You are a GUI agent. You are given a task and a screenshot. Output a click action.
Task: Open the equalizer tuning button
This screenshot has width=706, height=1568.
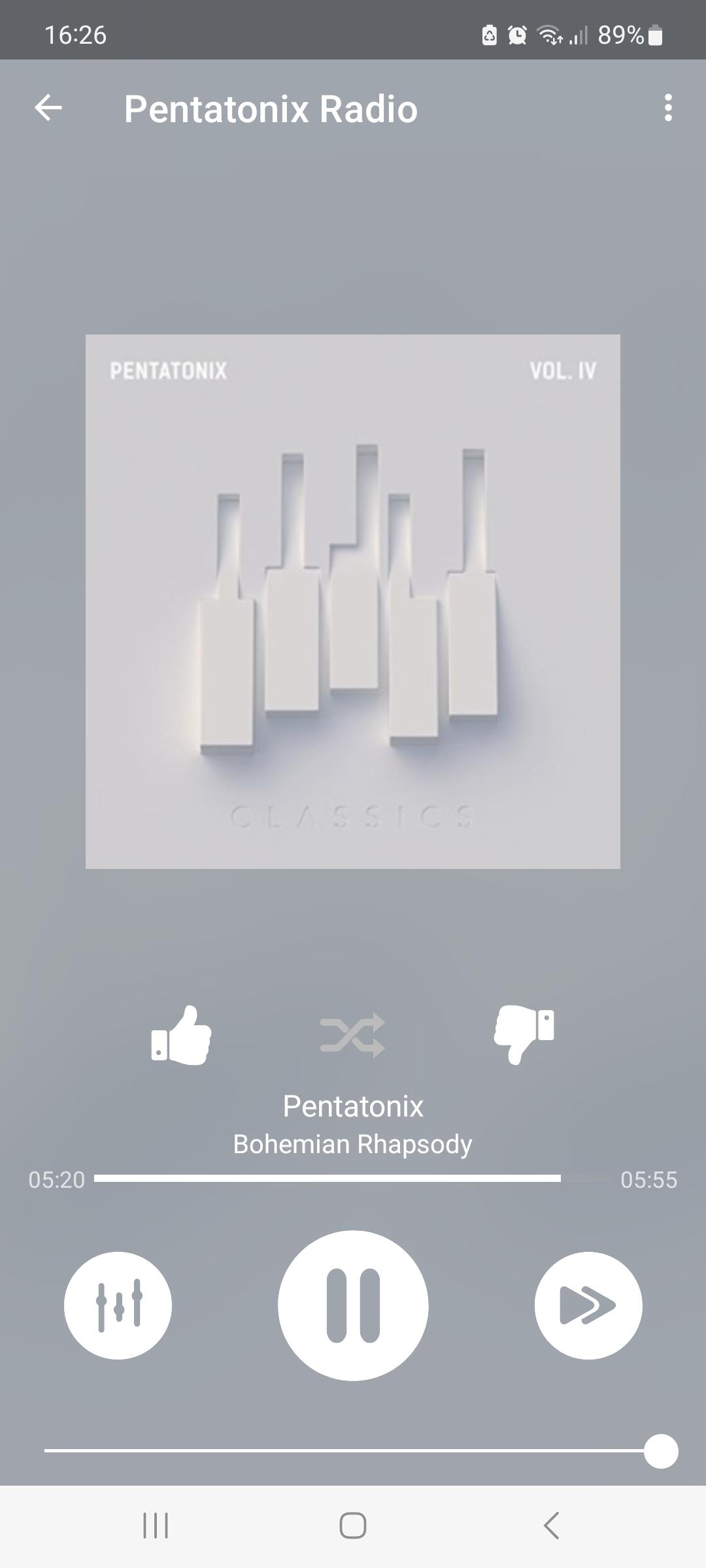tap(118, 1305)
